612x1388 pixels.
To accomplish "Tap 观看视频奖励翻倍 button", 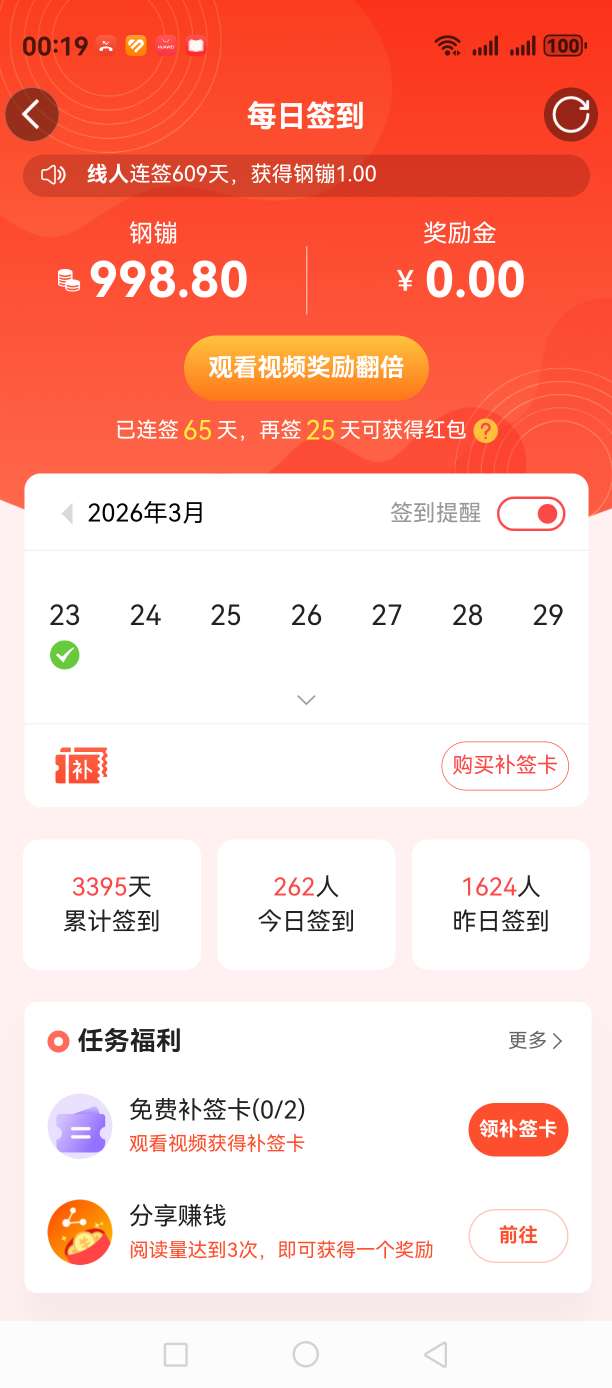I will [306, 368].
